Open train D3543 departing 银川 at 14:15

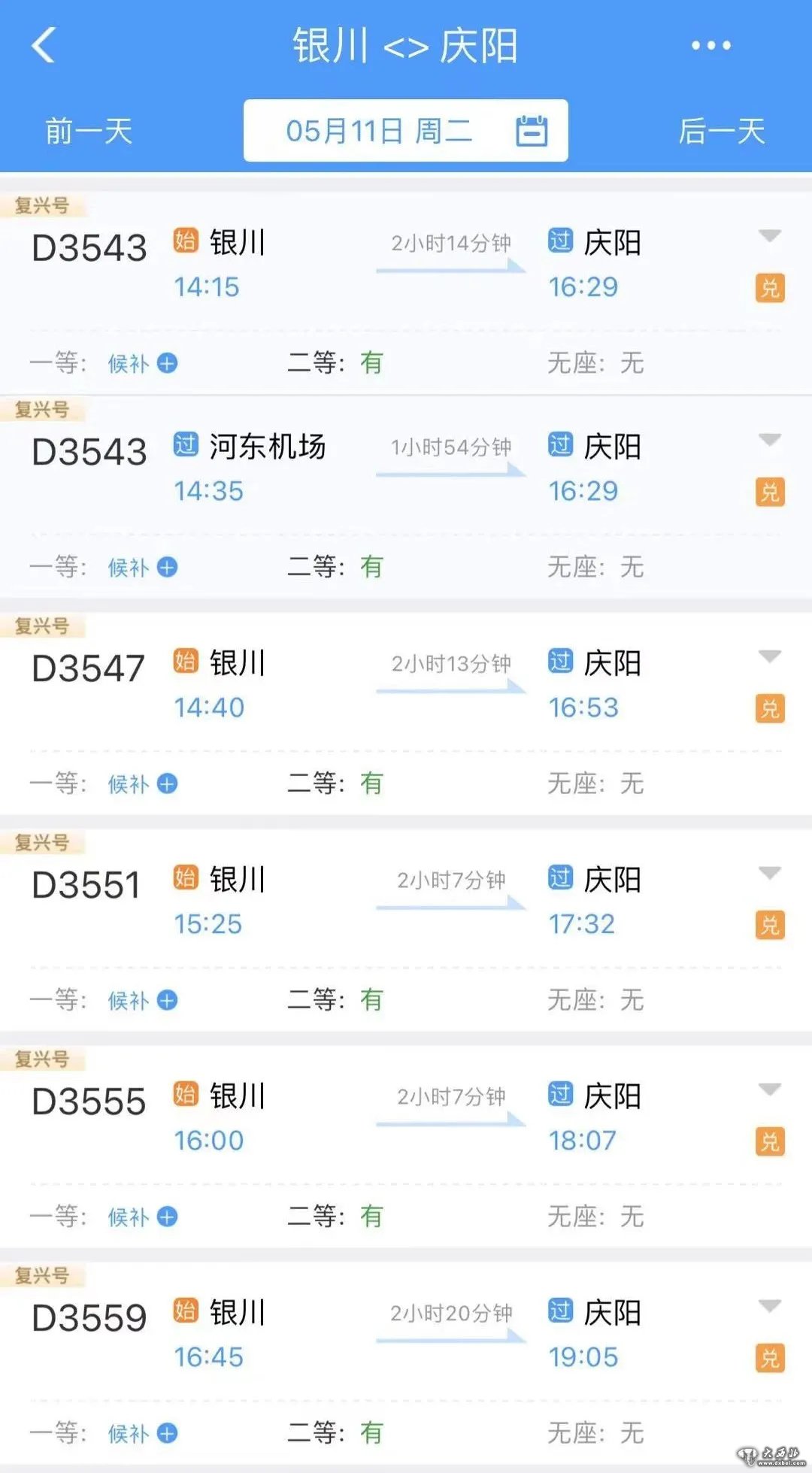89,249
